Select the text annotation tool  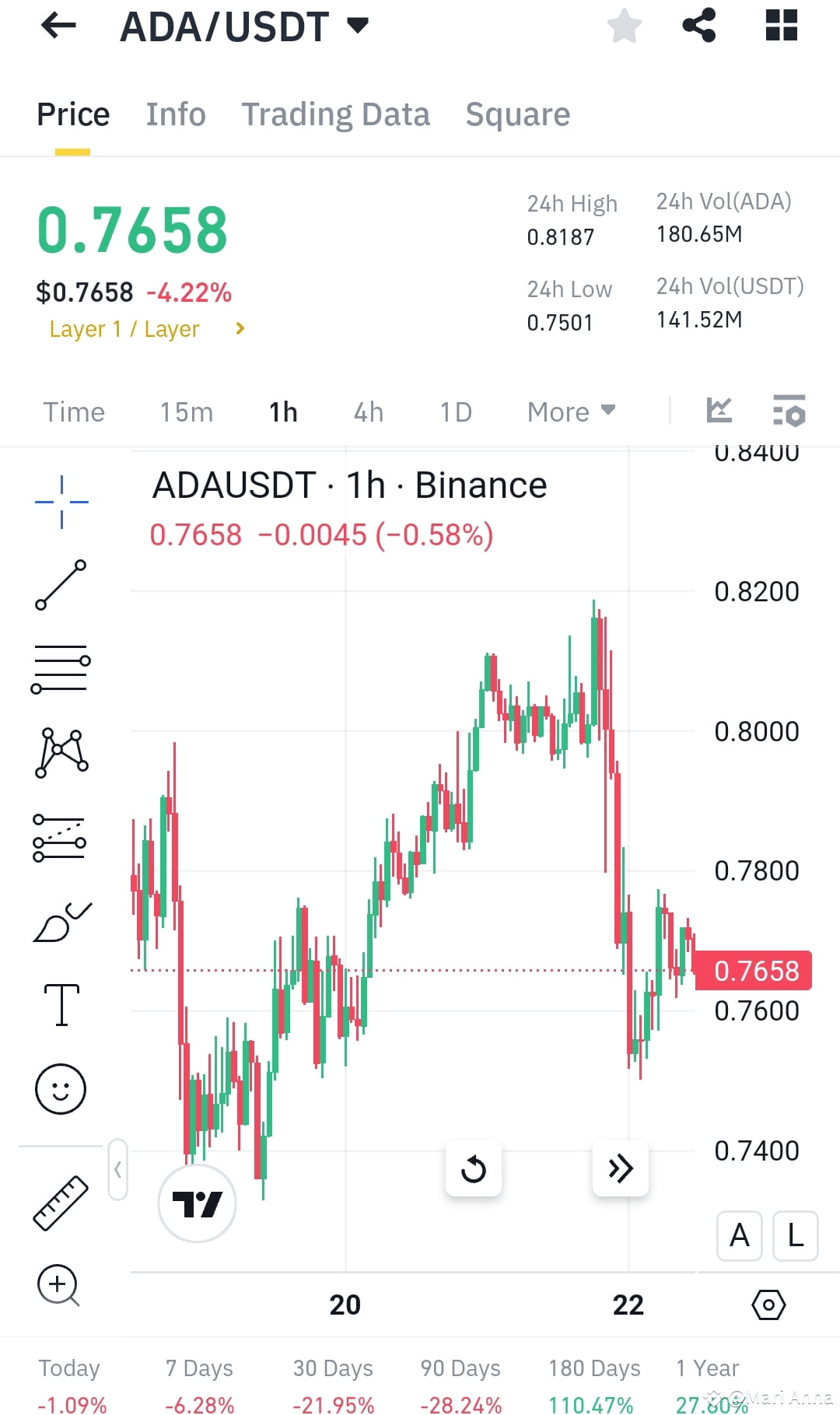pyautogui.click(x=60, y=1003)
